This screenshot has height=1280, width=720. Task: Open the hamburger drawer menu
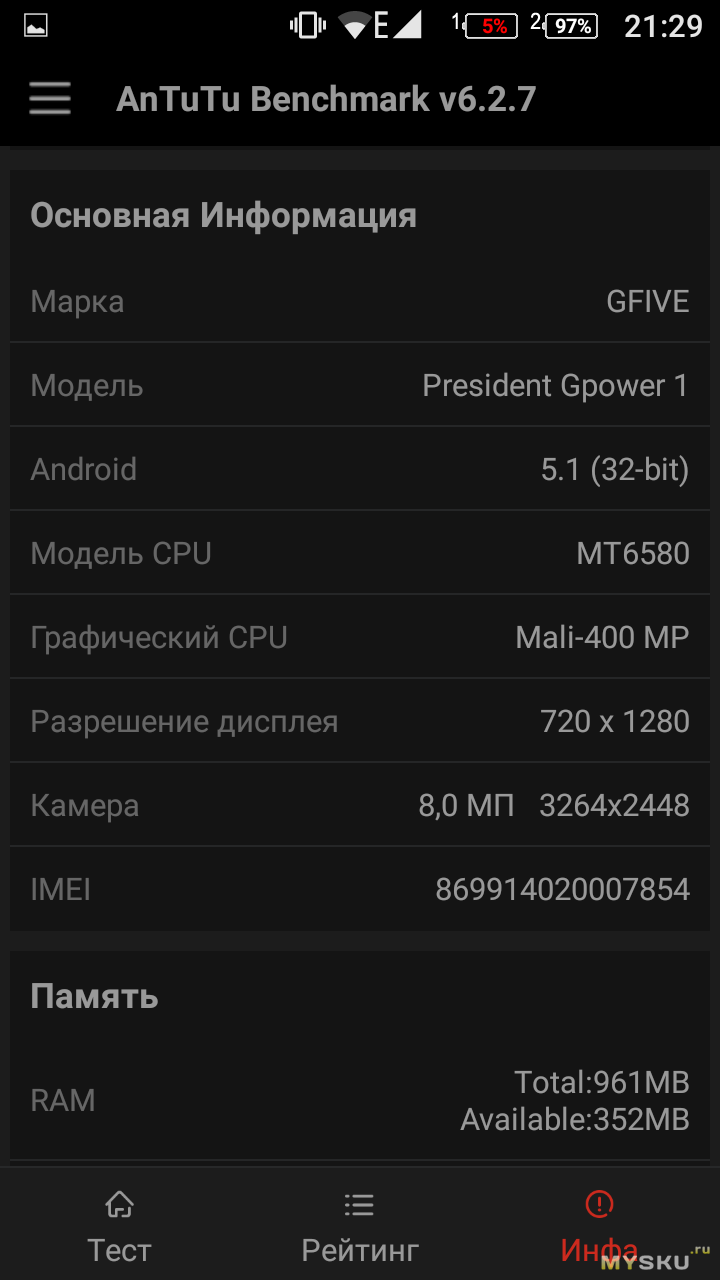click(49, 99)
